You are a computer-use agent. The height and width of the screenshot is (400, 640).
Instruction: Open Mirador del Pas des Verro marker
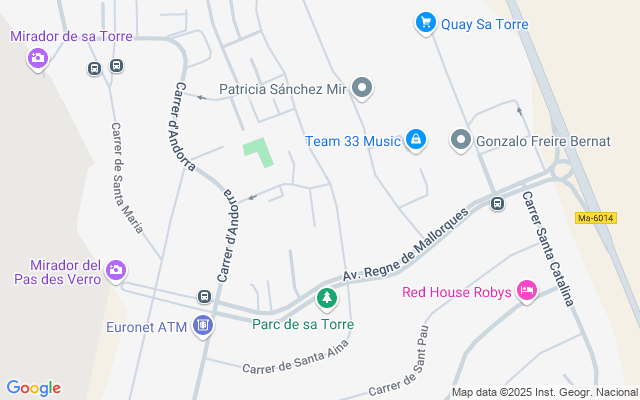[x=116, y=271]
